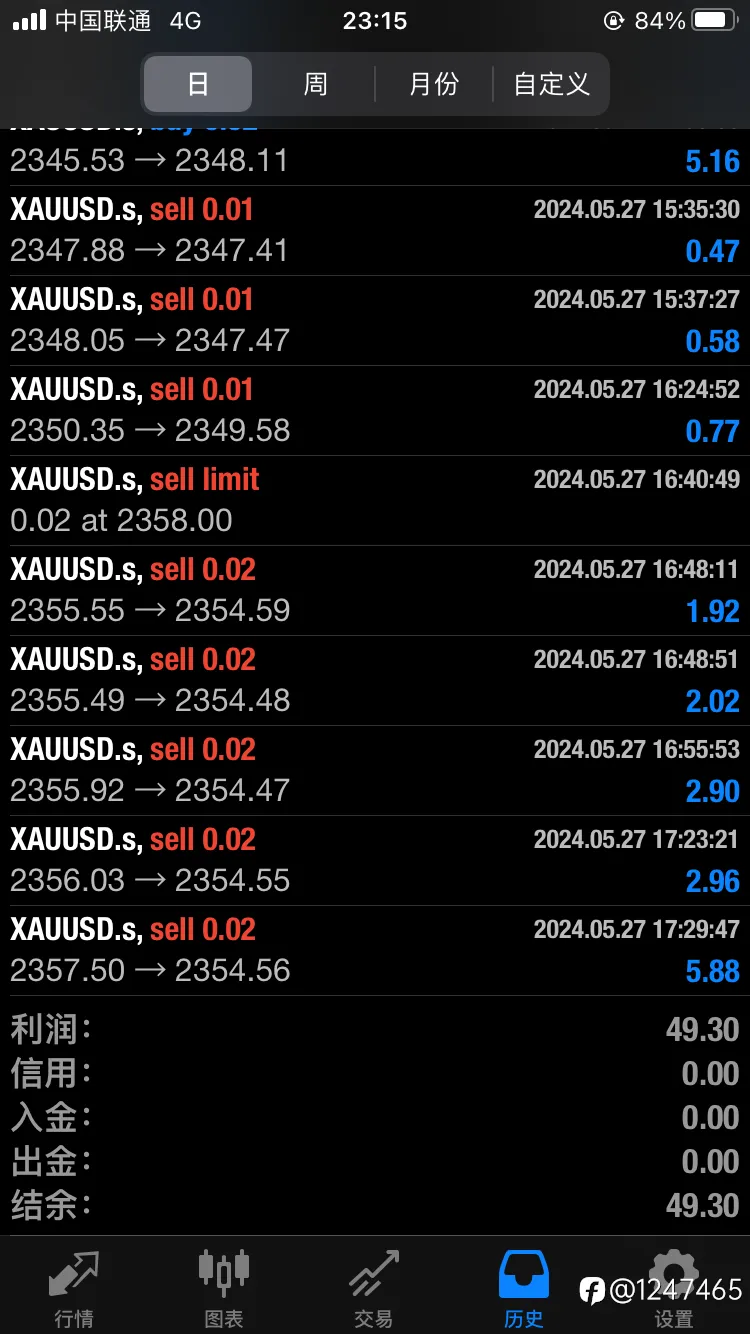Switch to the 月份 (month) period
Viewport: 750px width, 1334px height.
(434, 84)
